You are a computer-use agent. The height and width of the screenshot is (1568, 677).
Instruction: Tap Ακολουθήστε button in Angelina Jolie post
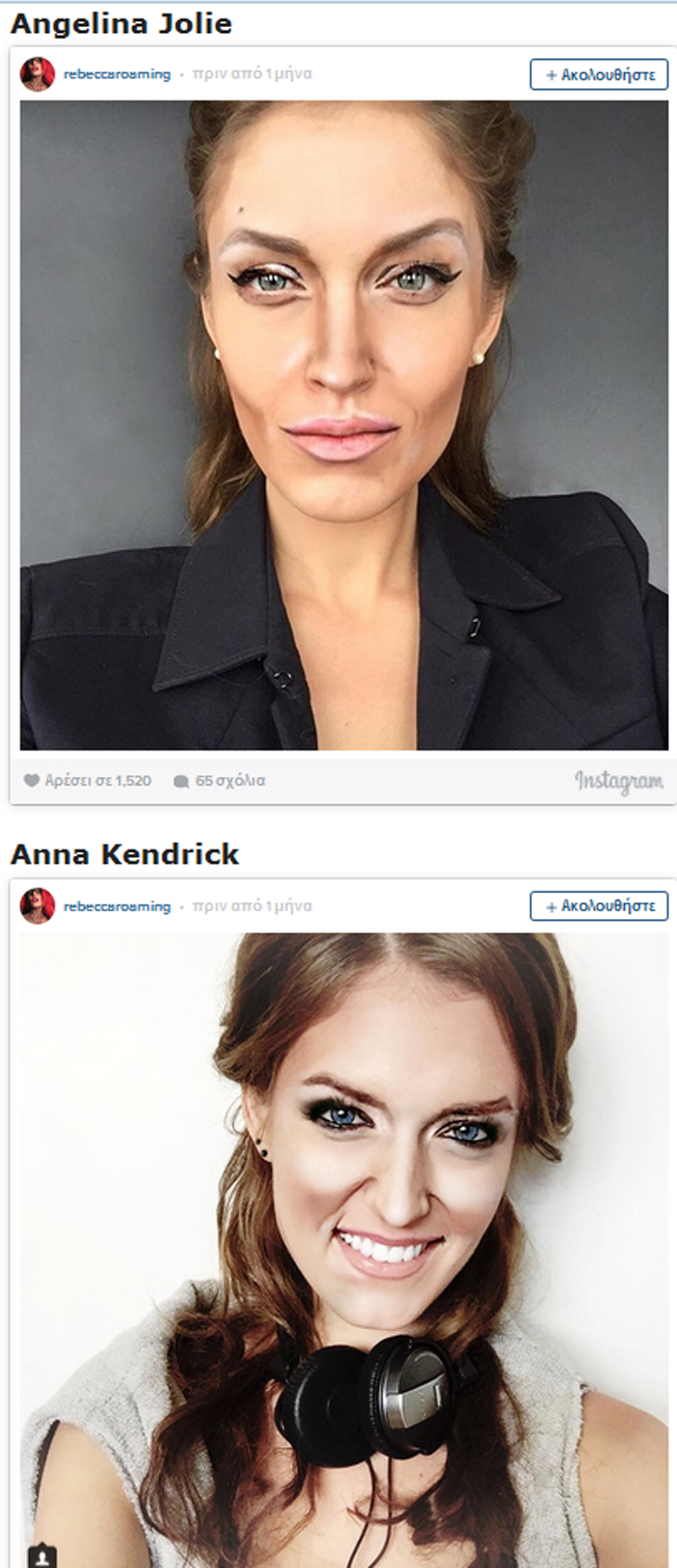pos(599,74)
